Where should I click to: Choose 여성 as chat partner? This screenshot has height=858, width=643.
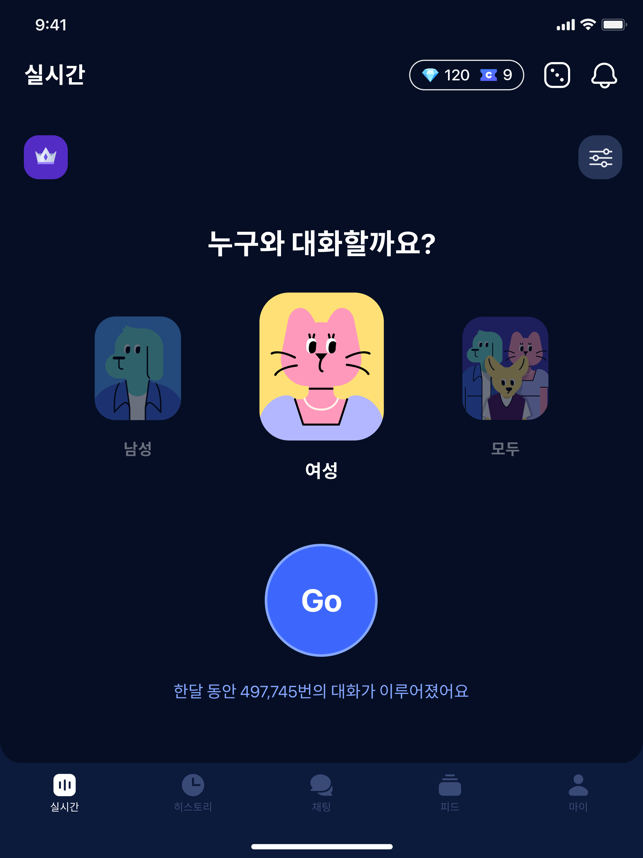321,367
